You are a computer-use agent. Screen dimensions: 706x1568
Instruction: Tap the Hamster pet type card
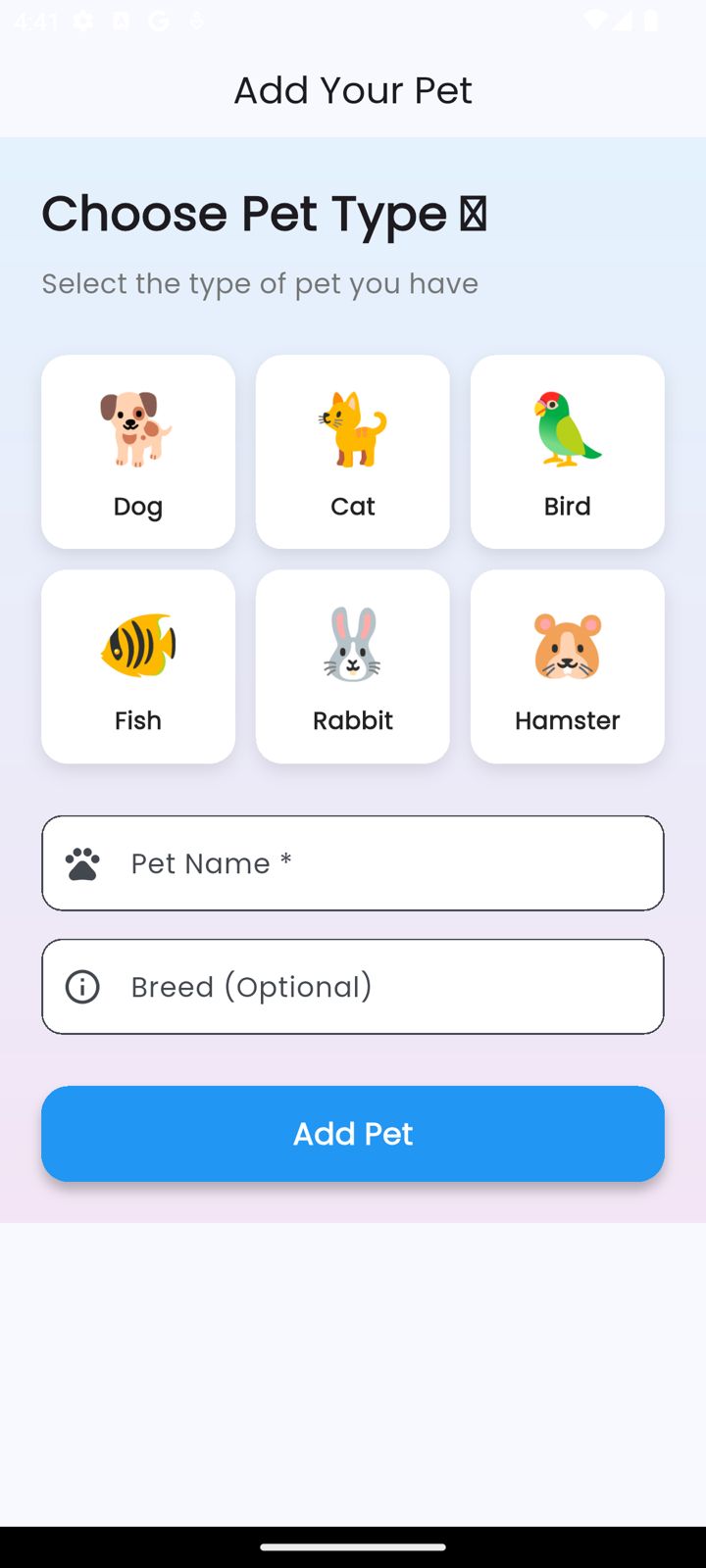pos(567,666)
